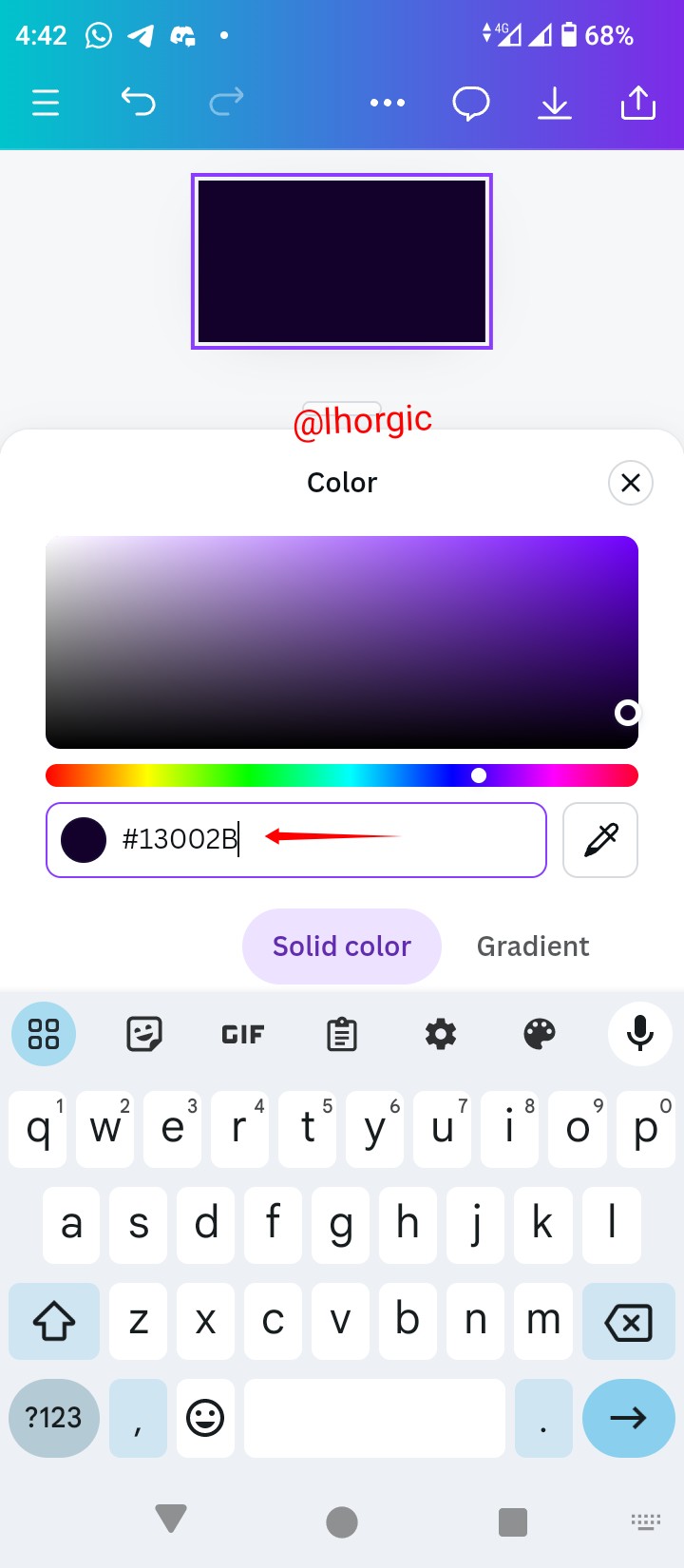Redo the last action

tap(226, 102)
